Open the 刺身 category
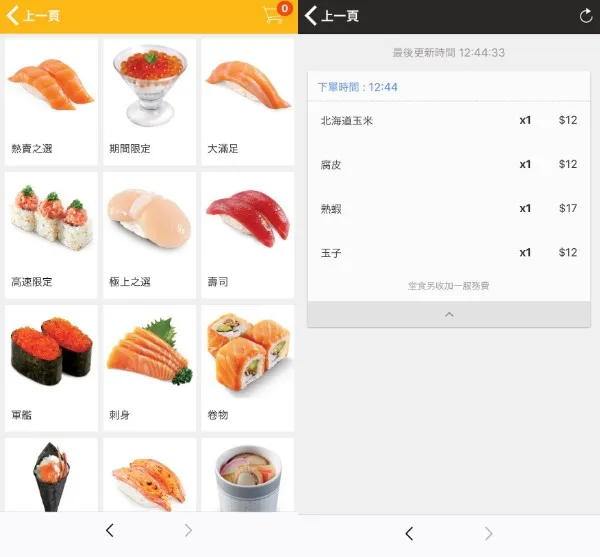 pyautogui.click(x=149, y=367)
